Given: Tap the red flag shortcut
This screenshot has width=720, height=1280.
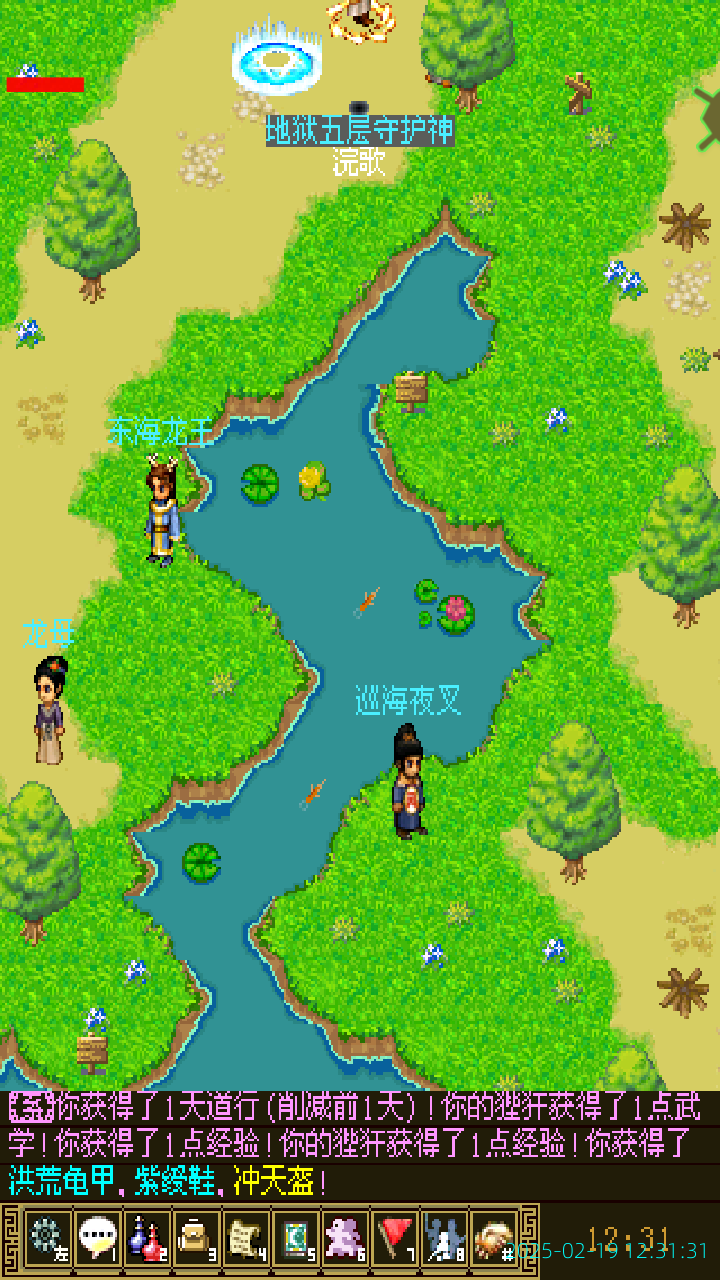Looking at the screenshot, I should coord(396,1238).
